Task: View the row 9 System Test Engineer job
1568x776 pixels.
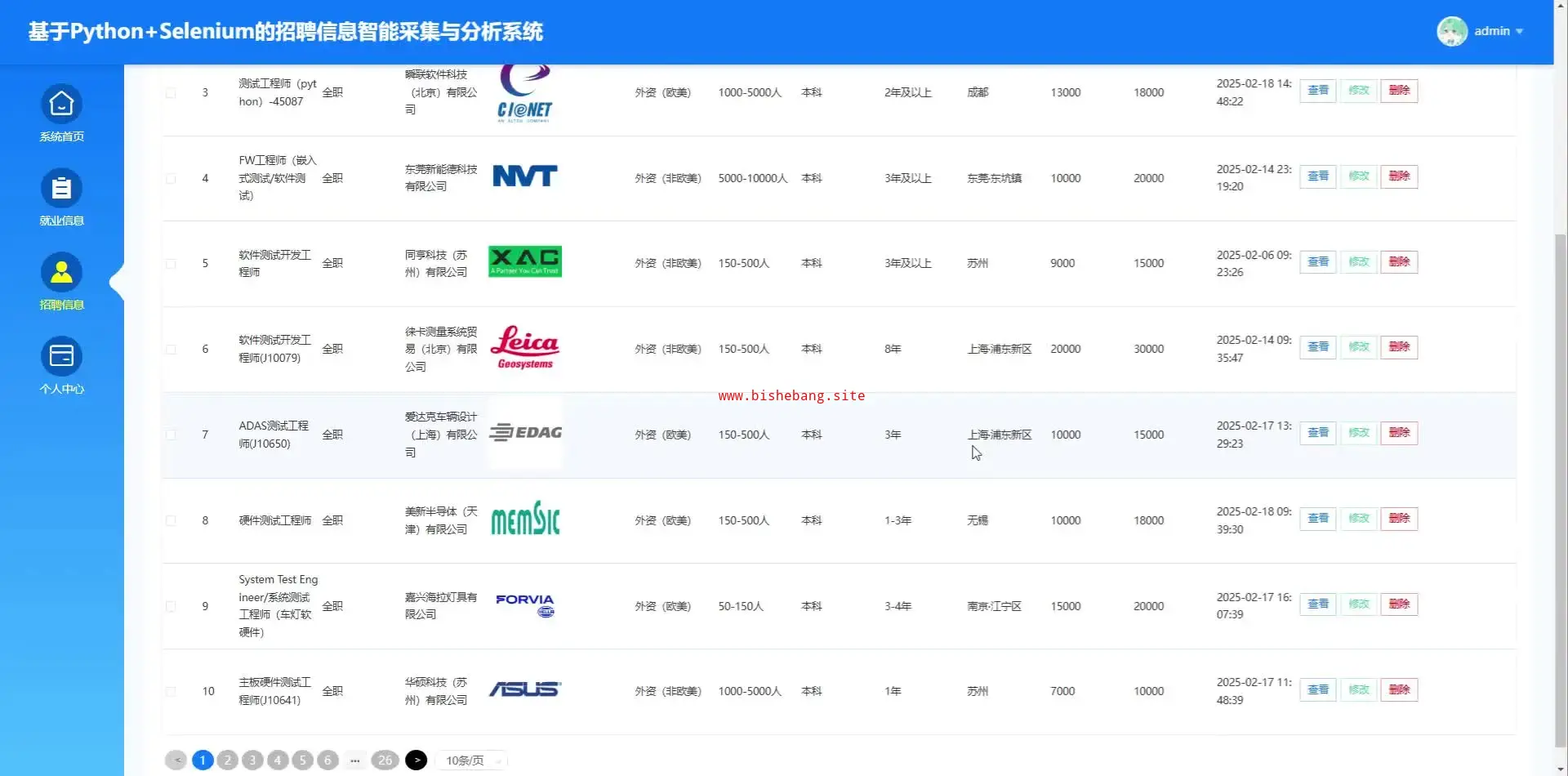Action: click(1317, 604)
